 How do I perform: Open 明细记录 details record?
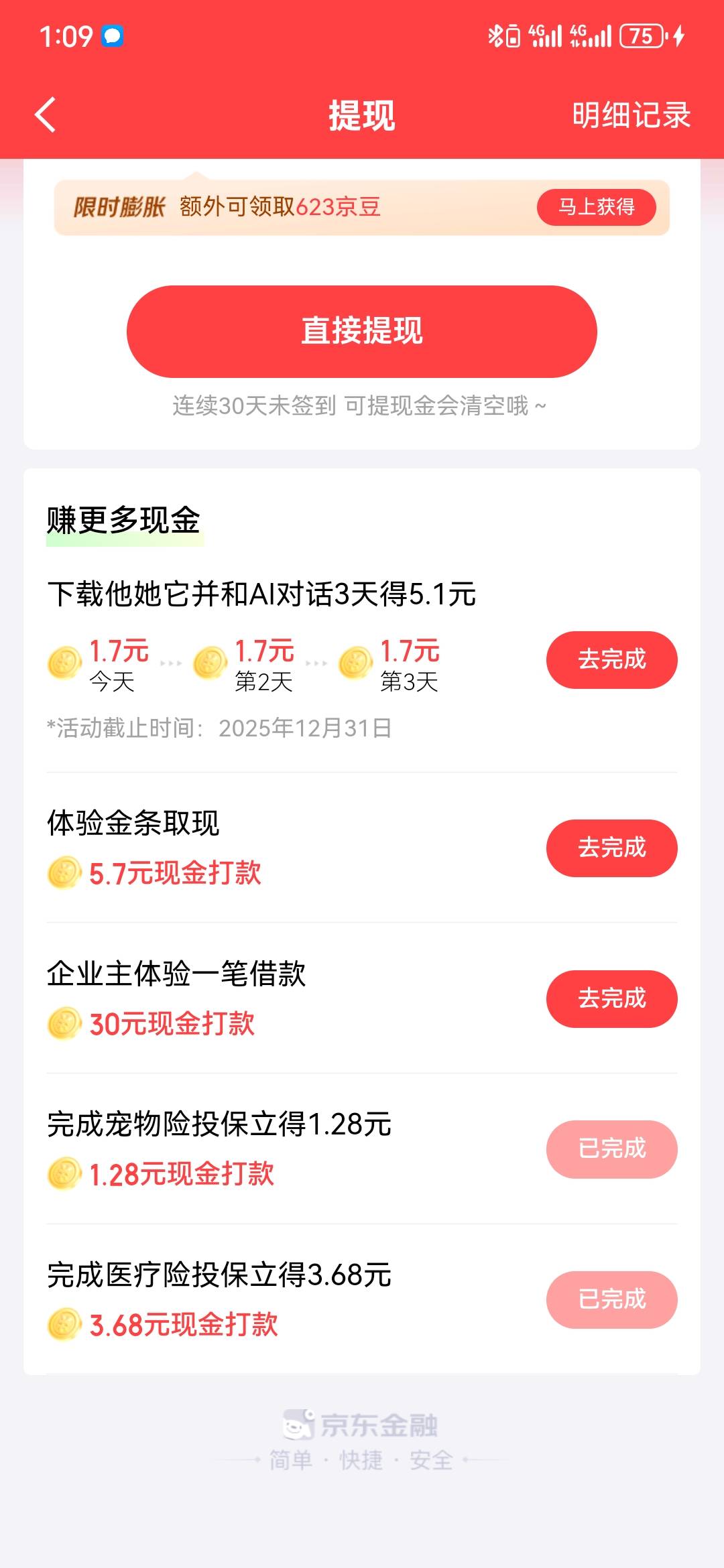pyautogui.click(x=631, y=115)
